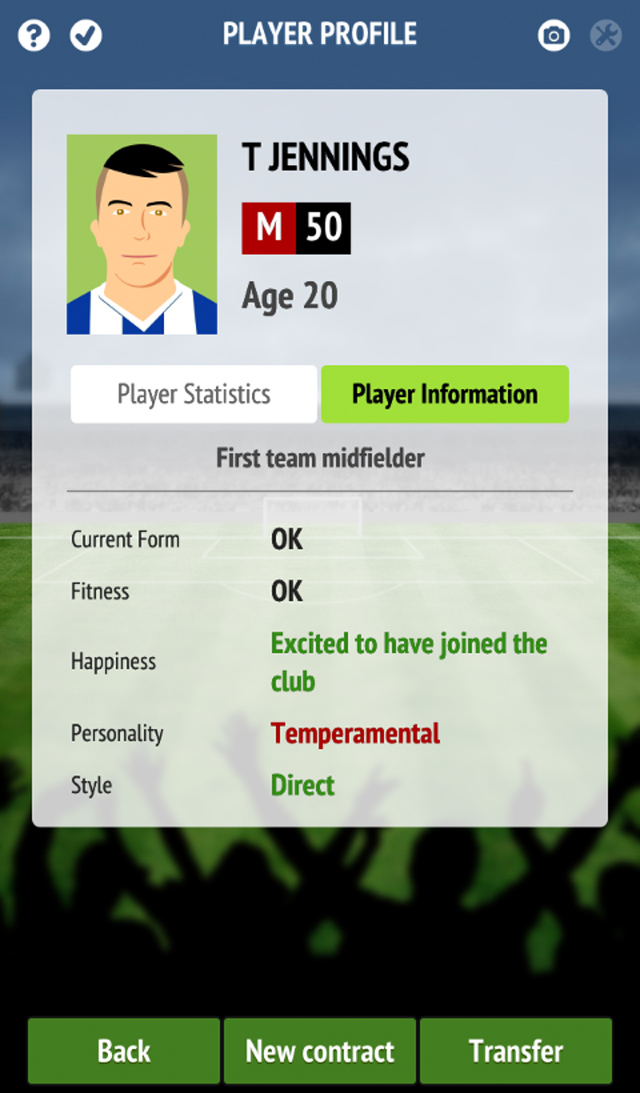Select the Player Information tab
The height and width of the screenshot is (1093, 640).
[x=445, y=394]
